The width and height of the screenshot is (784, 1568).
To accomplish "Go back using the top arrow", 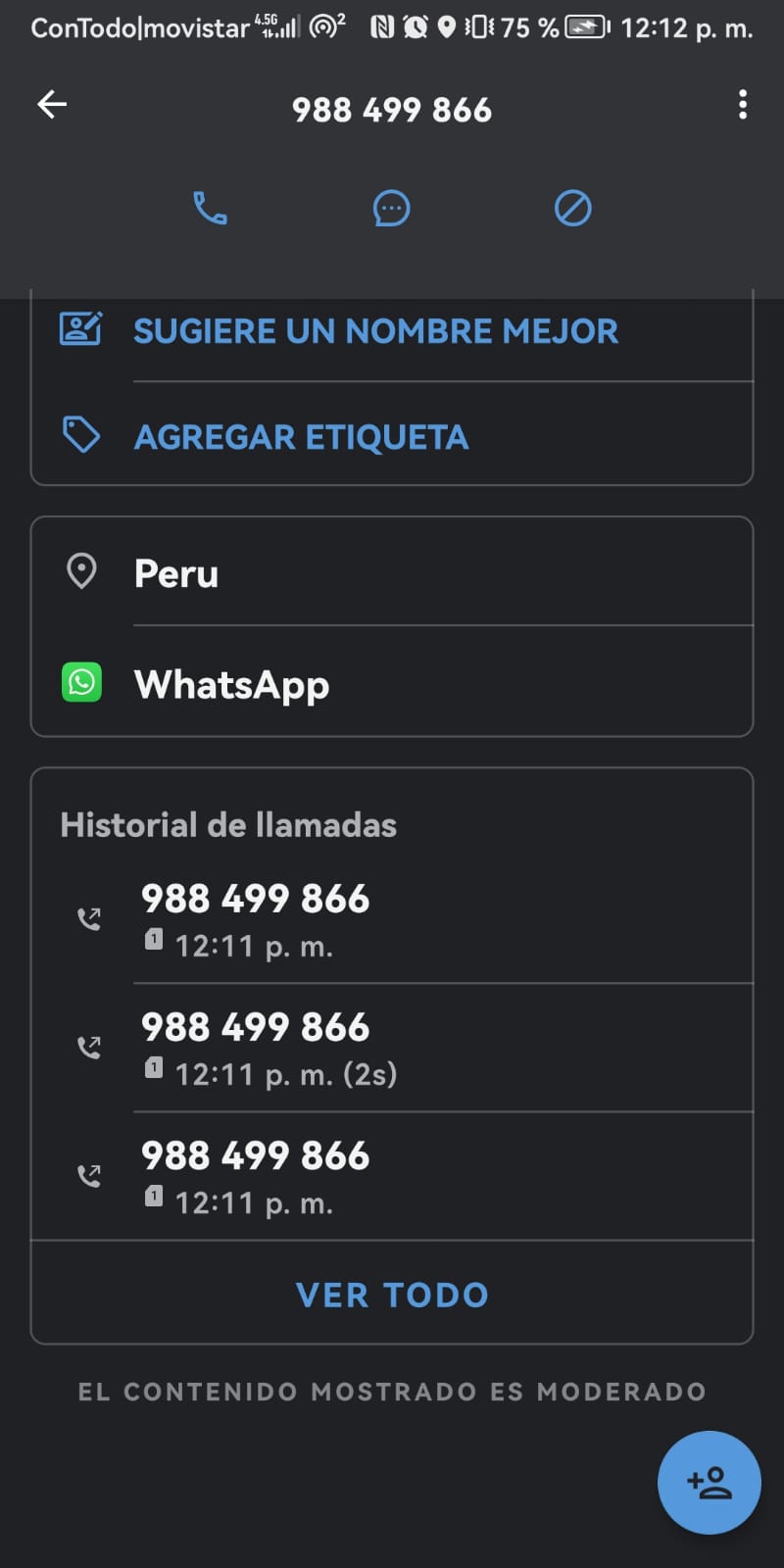I will 52,104.
